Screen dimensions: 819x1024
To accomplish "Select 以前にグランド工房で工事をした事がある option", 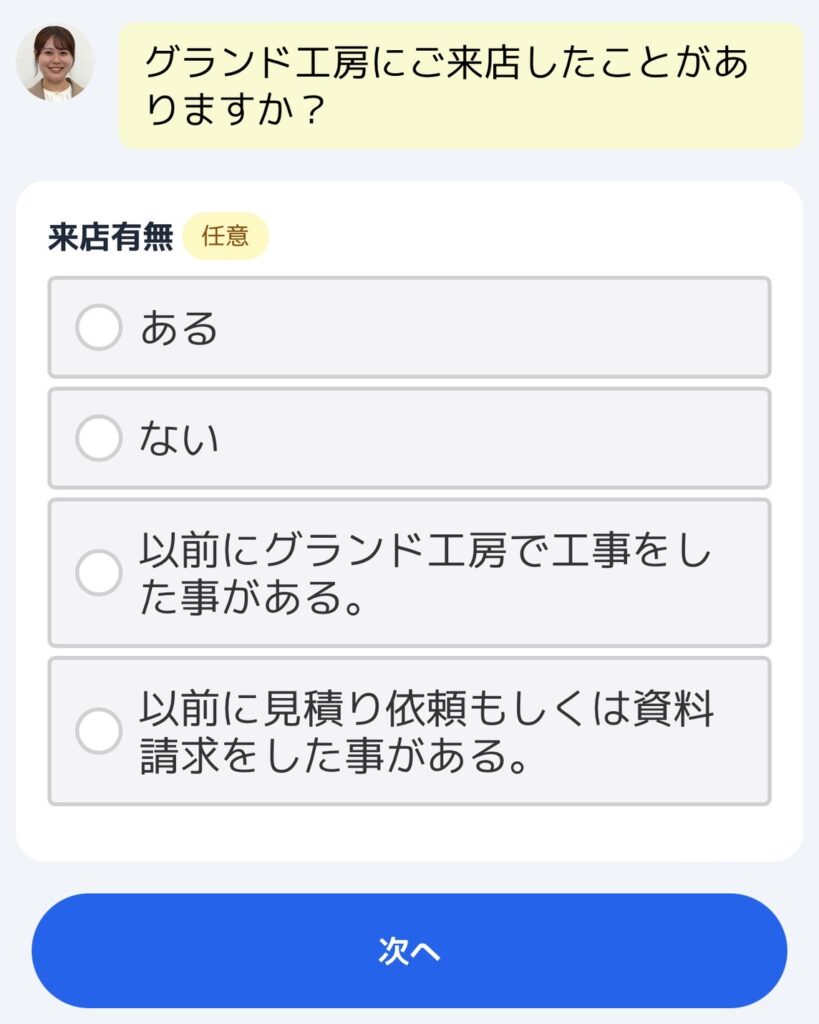I will pyautogui.click(x=98, y=572).
